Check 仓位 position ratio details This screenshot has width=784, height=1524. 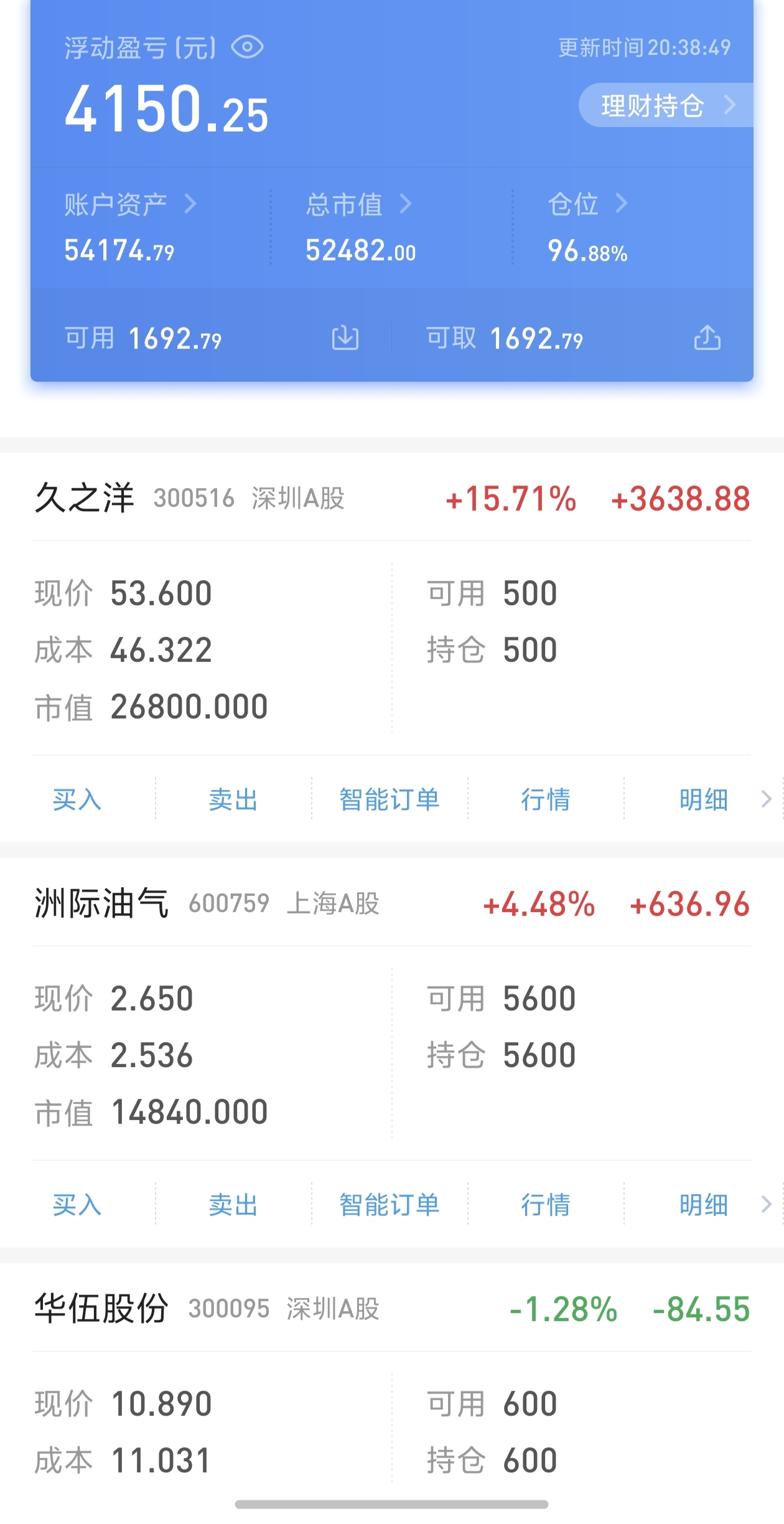(x=587, y=204)
